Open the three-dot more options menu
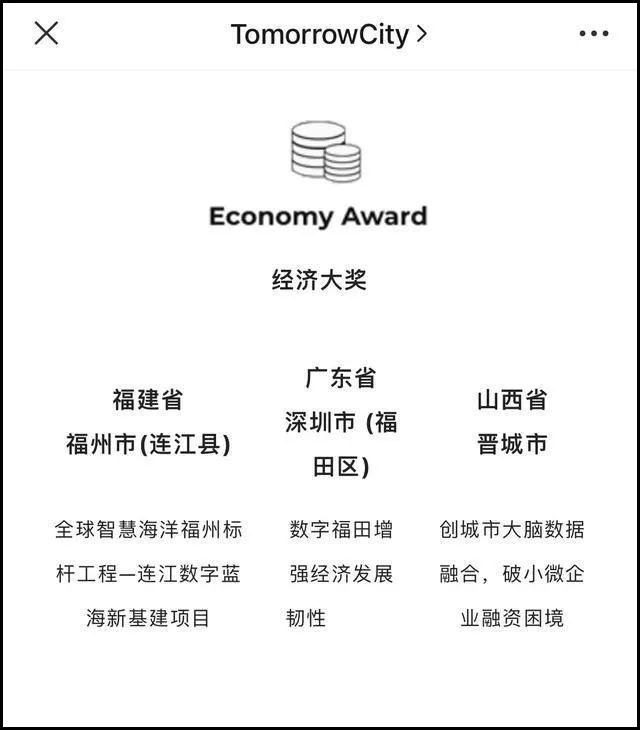This screenshot has width=640, height=730. click(x=593, y=34)
